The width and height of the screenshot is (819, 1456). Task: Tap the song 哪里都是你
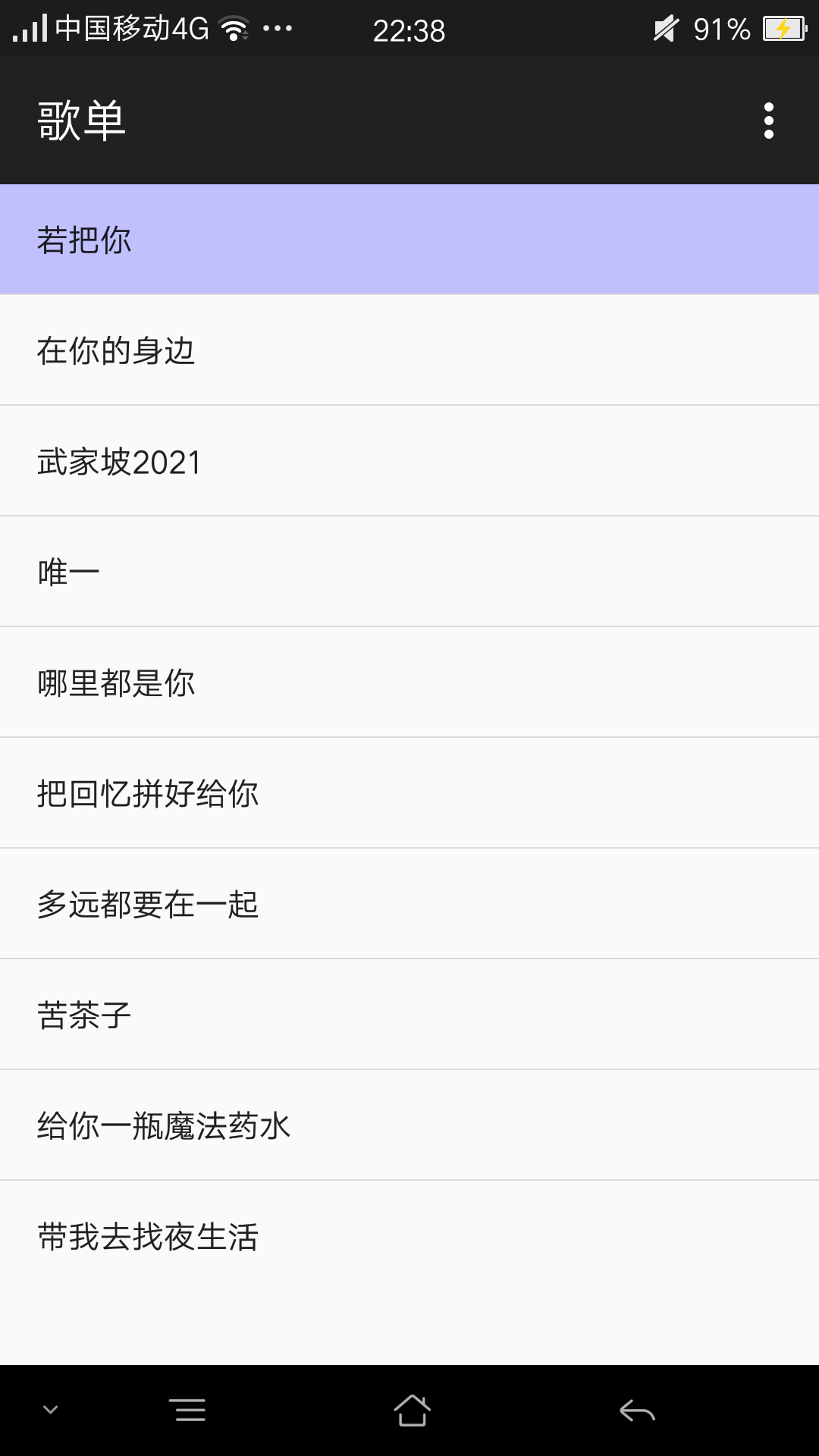[x=409, y=682]
